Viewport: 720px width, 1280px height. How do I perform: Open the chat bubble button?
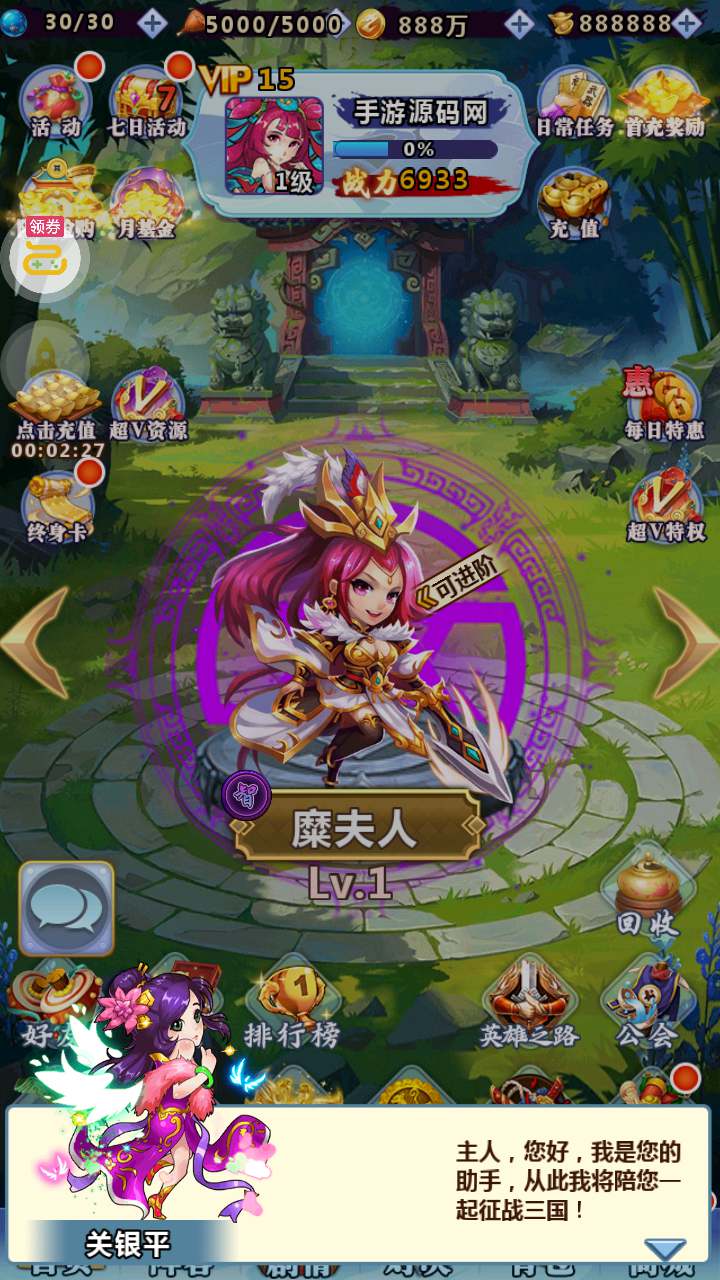point(66,908)
